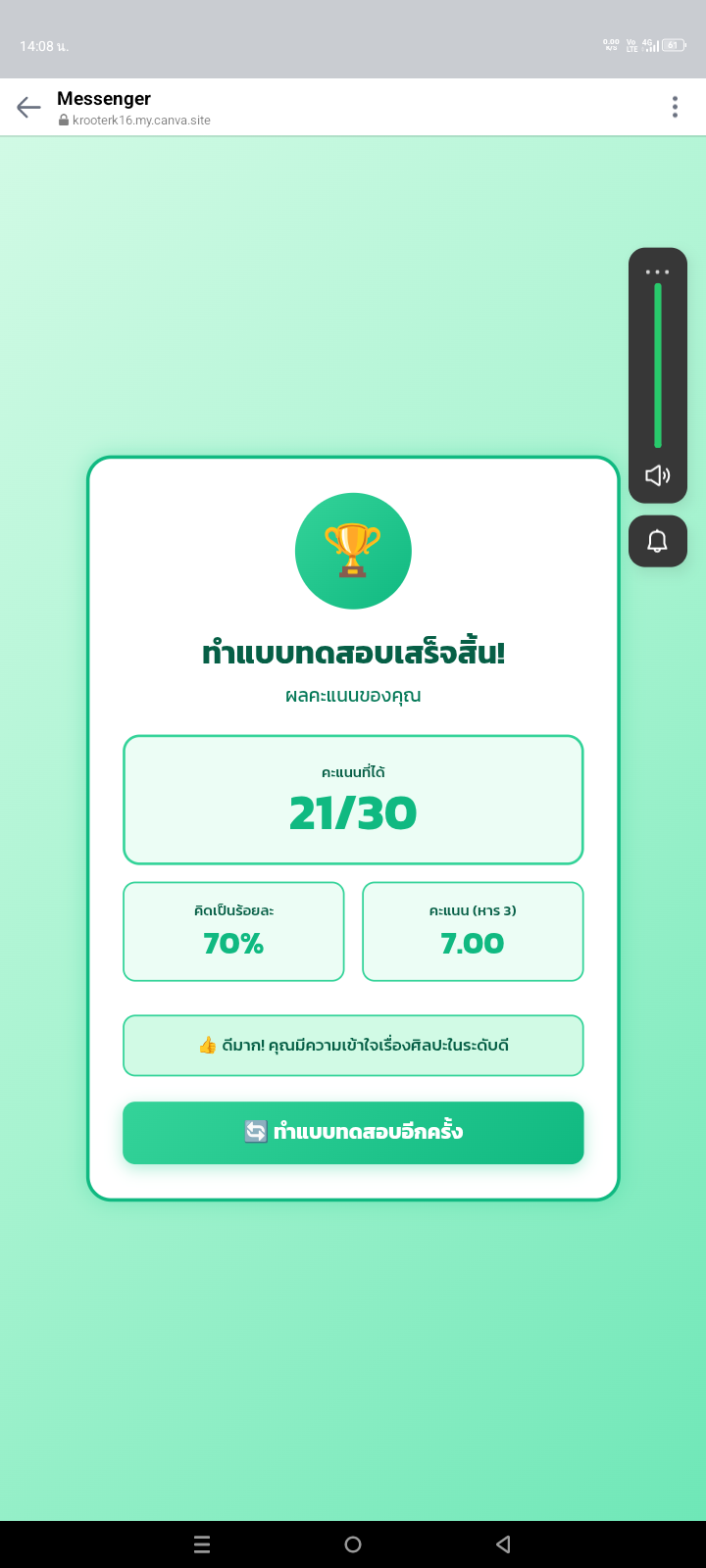Tap ทำแบบทดสอบอีกครั้ง to retake quiz

[353, 1132]
